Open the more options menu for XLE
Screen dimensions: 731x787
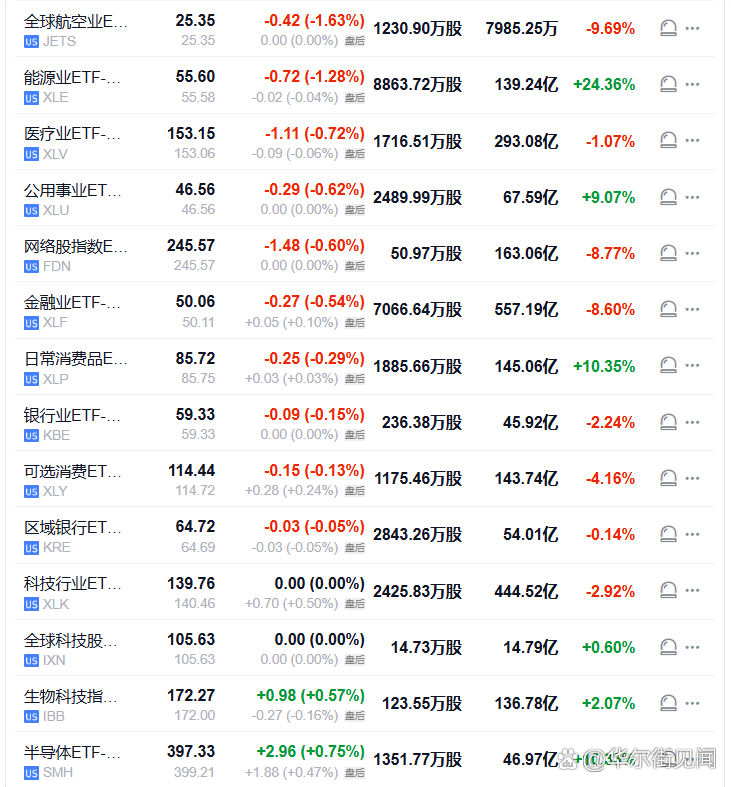(692, 85)
